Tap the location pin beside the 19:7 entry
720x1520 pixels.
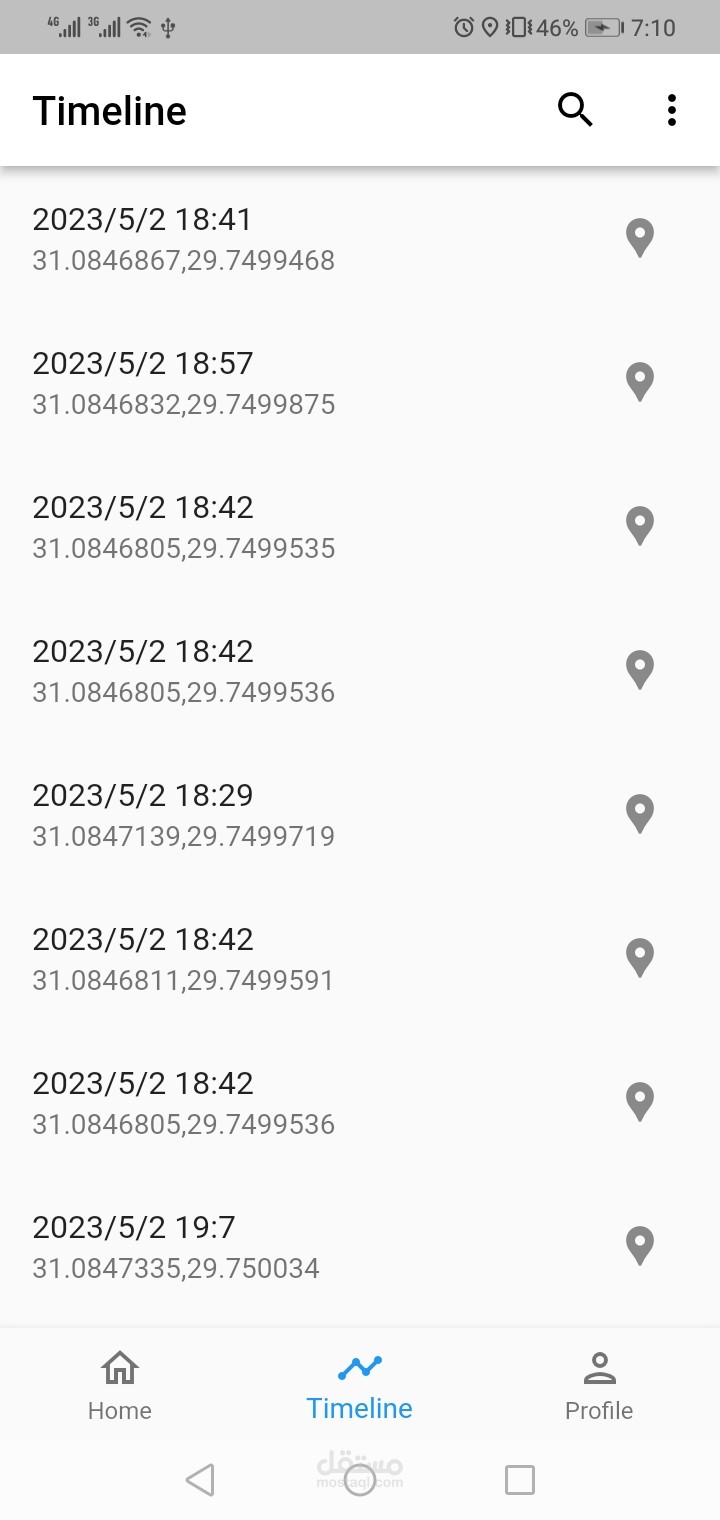click(639, 1246)
